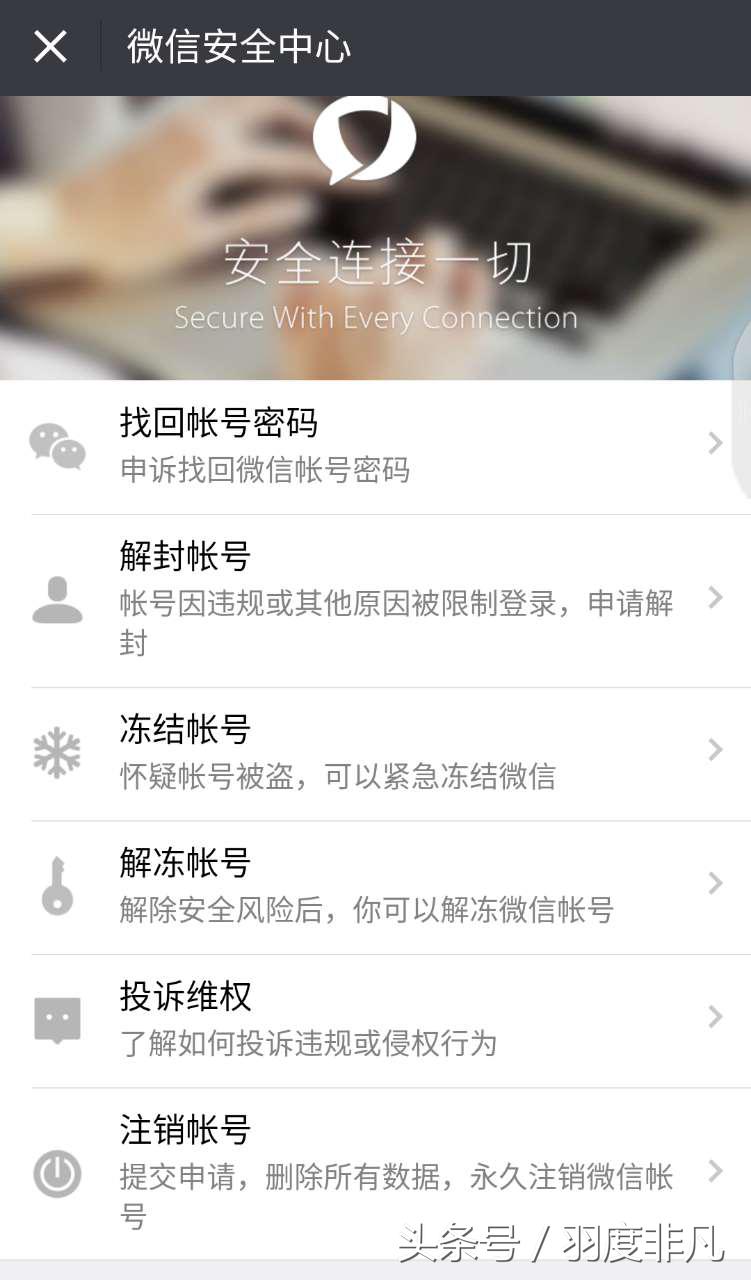Viewport: 751px width, 1280px height.
Task: Expand the 冻结帐号 row chevron
Action: pyautogui.click(x=714, y=751)
